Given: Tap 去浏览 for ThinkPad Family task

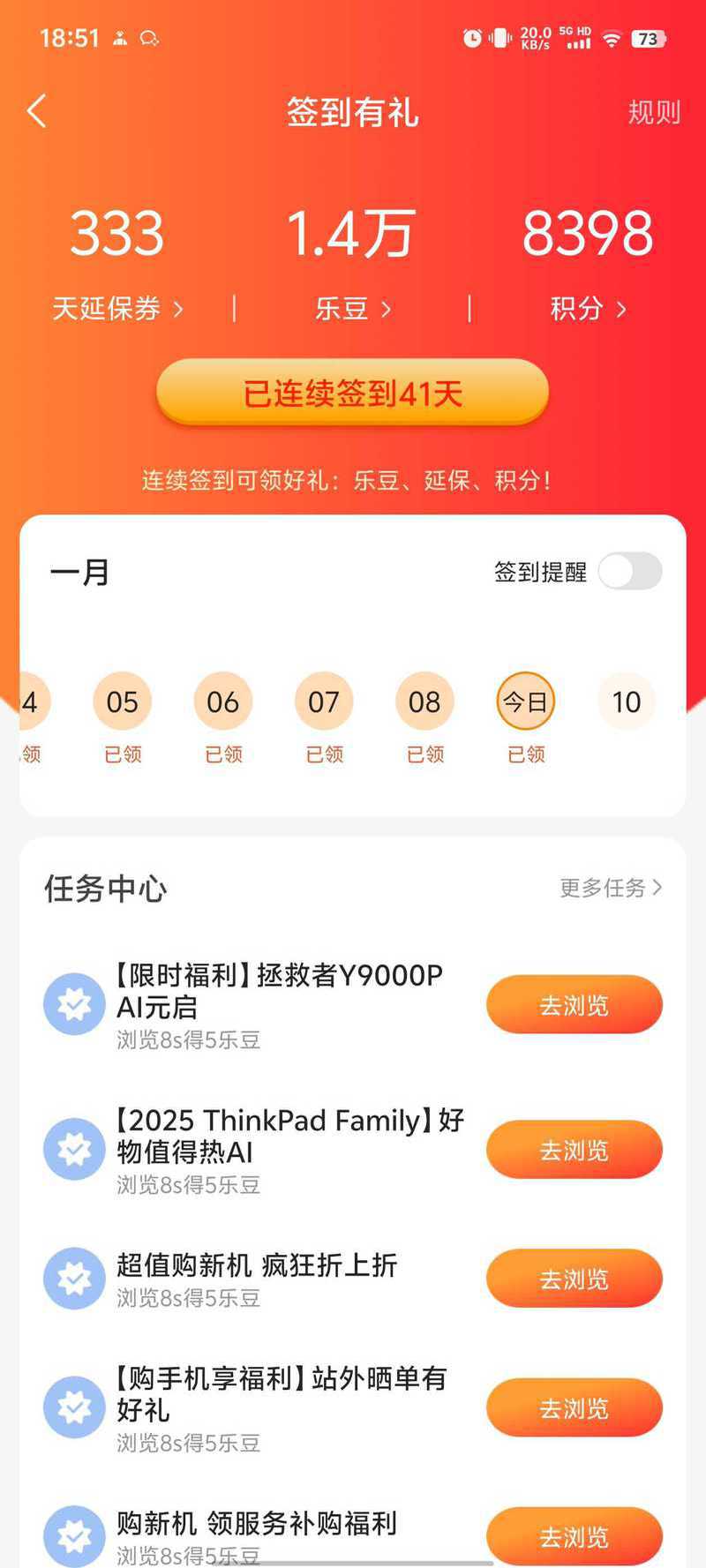Looking at the screenshot, I should coord(574,1150).
